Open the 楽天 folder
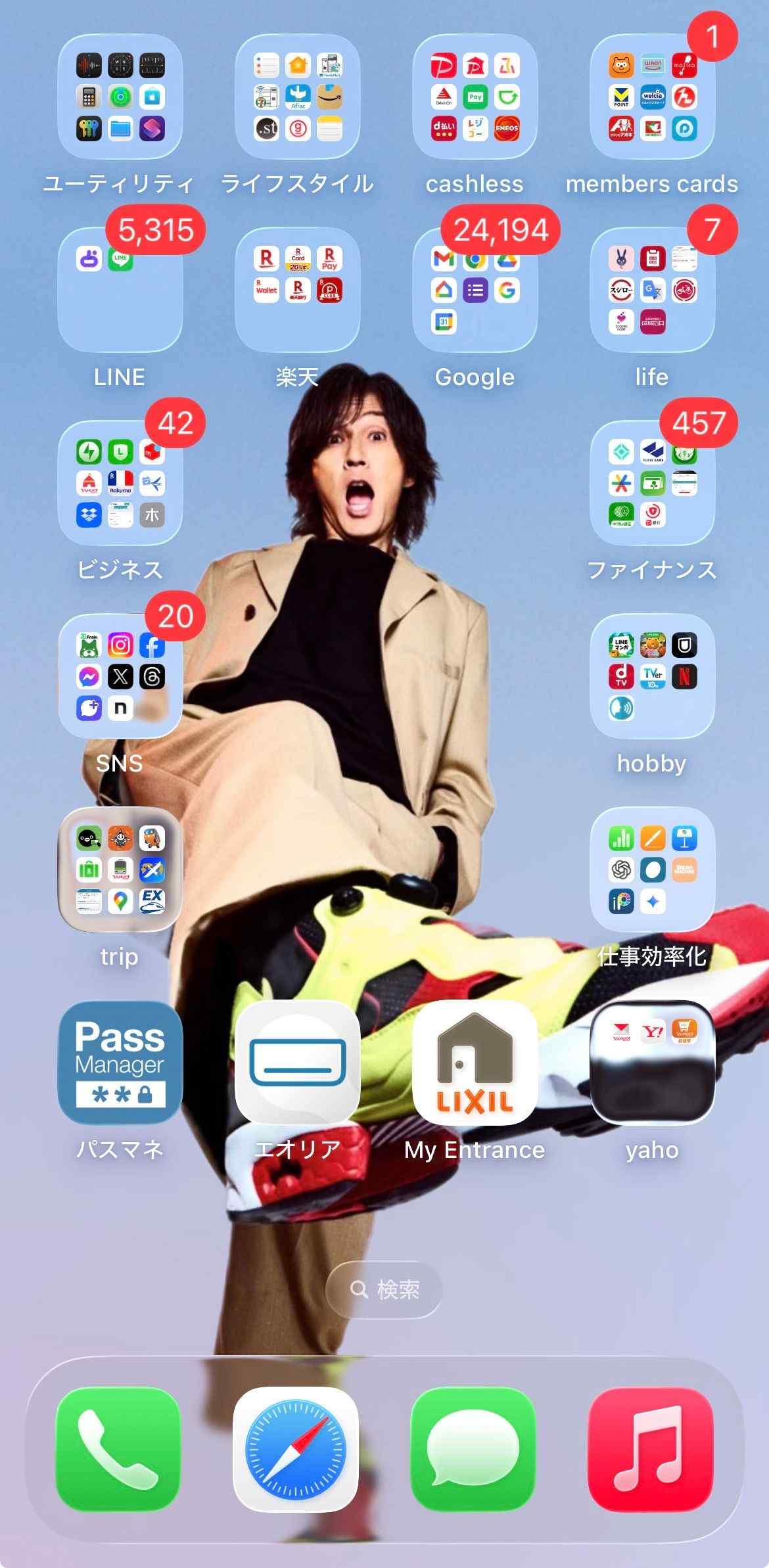769x1568 pixels. [298, 290]
